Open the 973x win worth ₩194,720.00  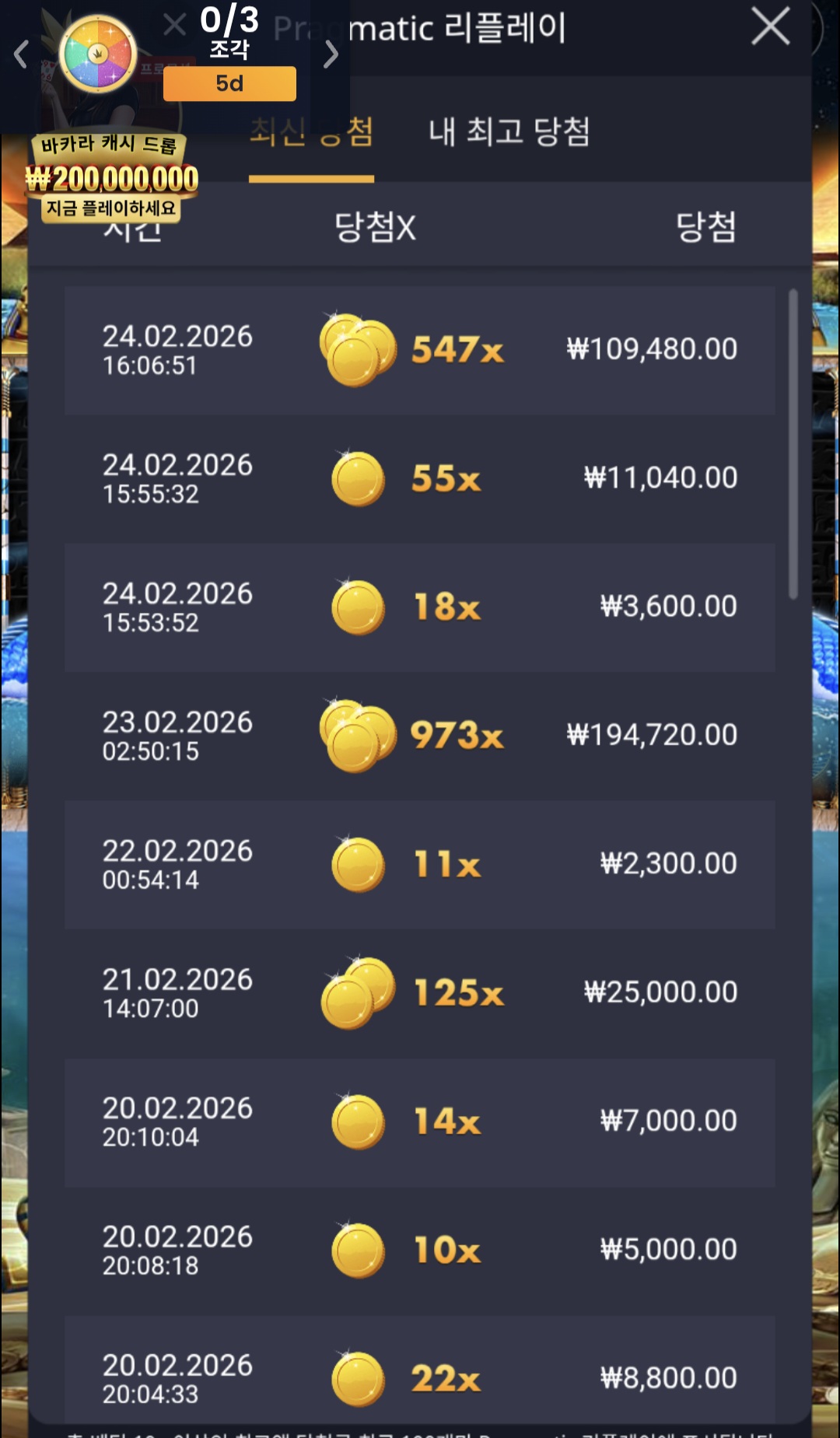[419, 736]
